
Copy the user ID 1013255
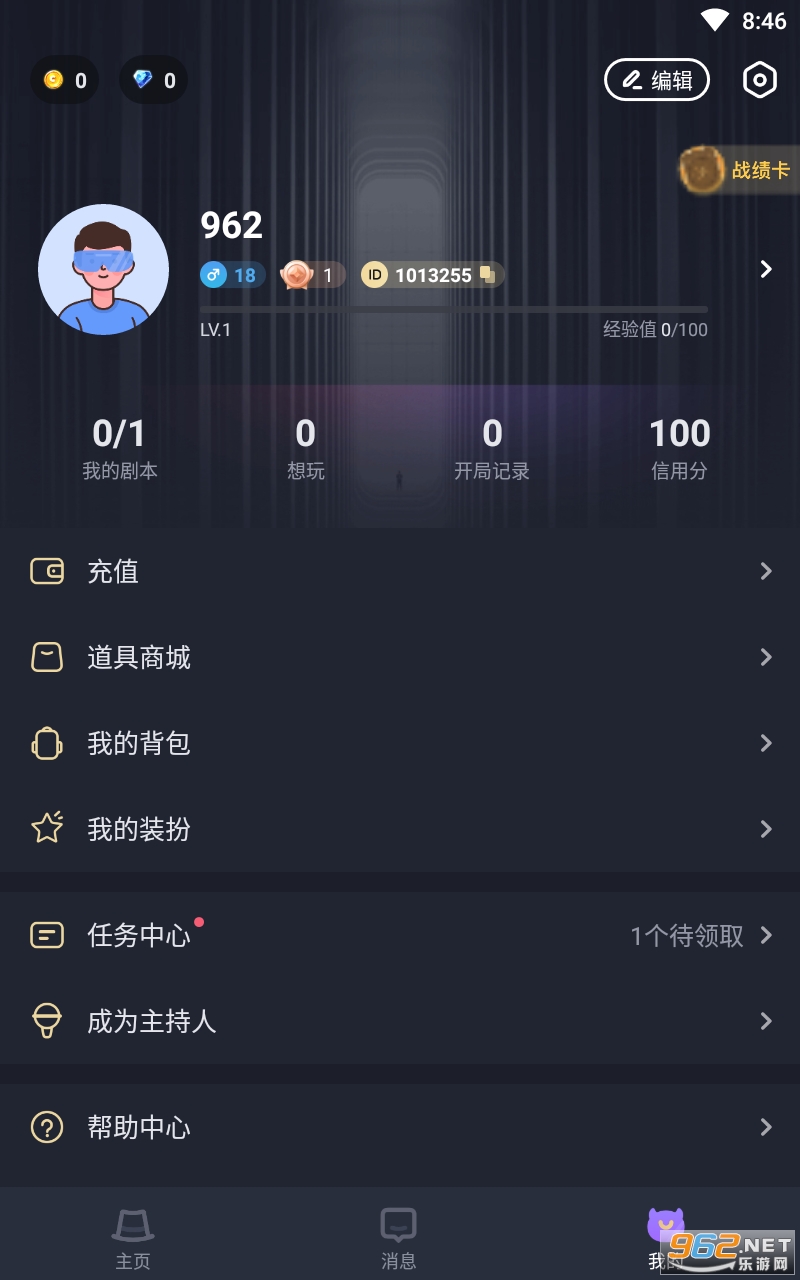tap(487, 275)
